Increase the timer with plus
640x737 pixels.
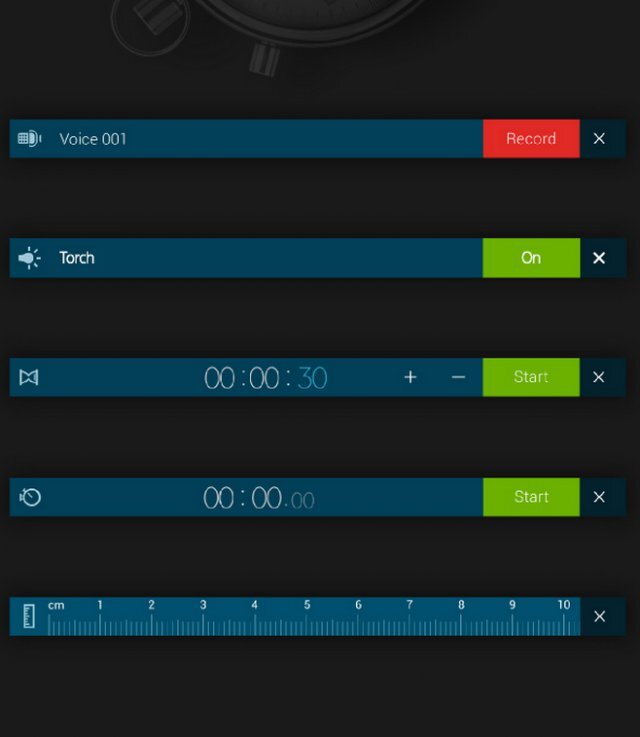click(410, 377)
